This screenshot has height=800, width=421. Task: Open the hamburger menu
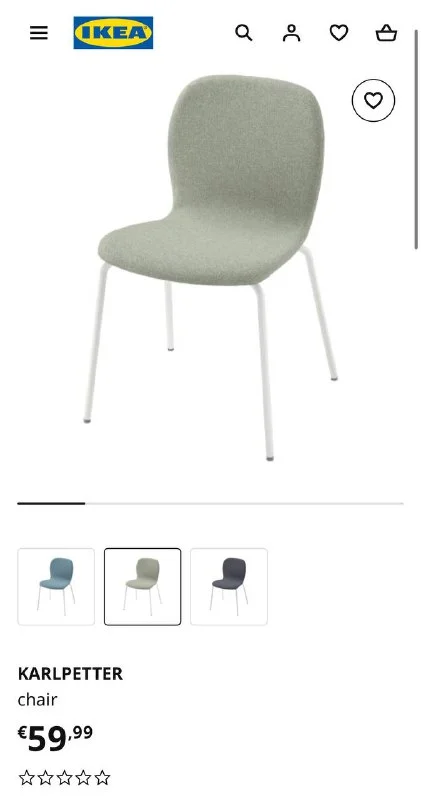point(39,33)
